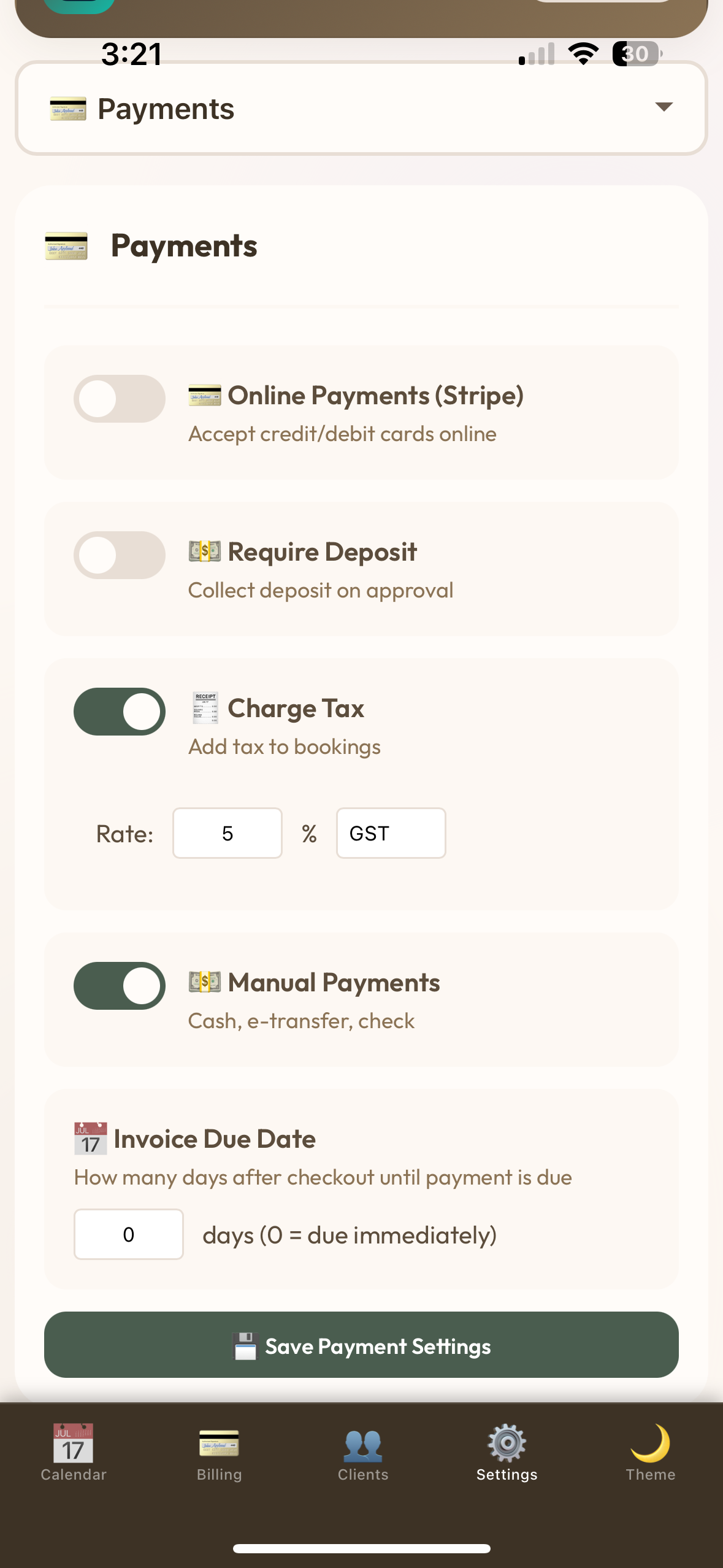Select the invoice due days field showing 0
The width and height of the screenshot is (723, 1568).
coord(128,1234)
